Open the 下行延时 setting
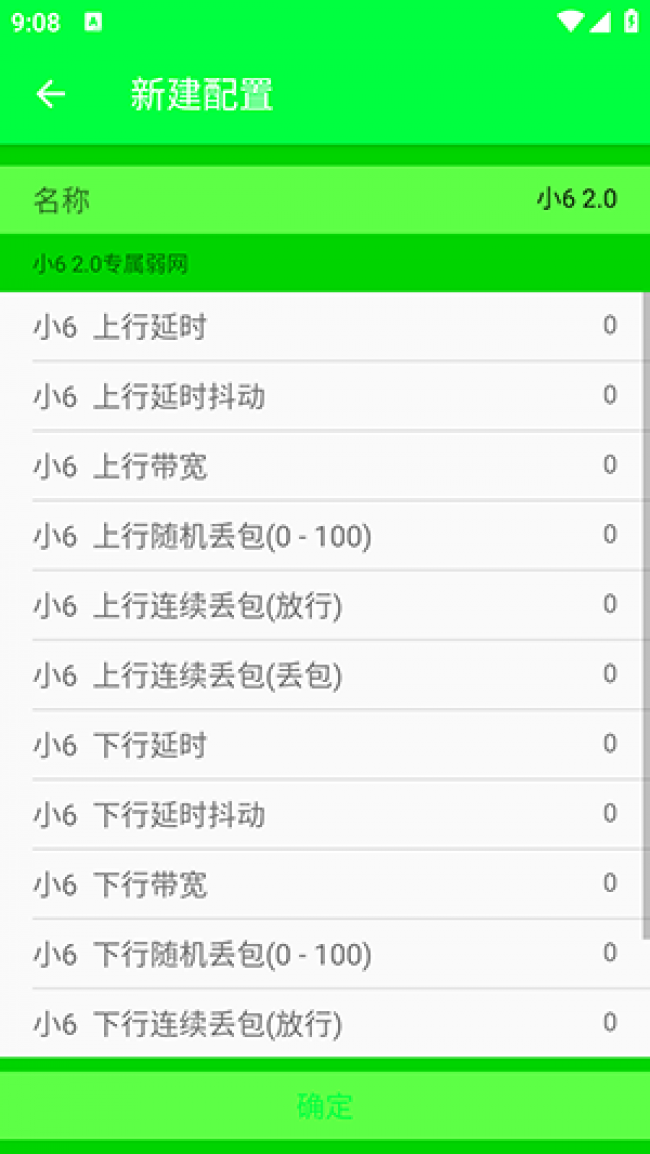Screen dimensions: 650x1154 tap(324, 745)
